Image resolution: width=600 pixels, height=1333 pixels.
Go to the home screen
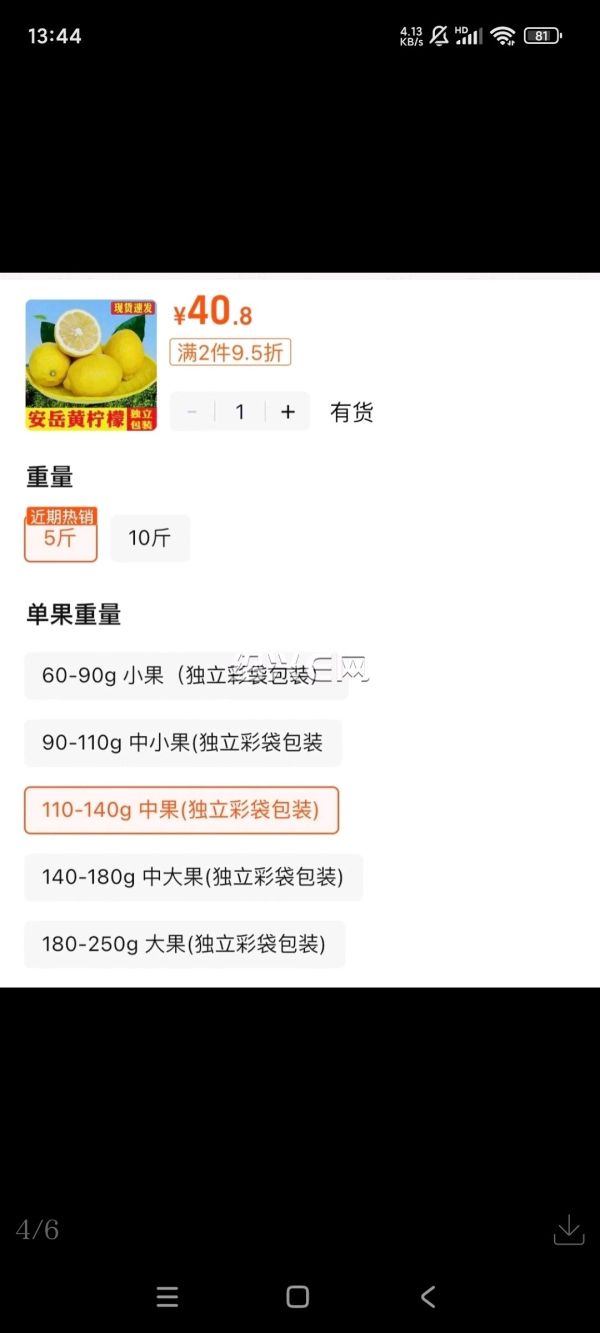[x=298, y=1297]
